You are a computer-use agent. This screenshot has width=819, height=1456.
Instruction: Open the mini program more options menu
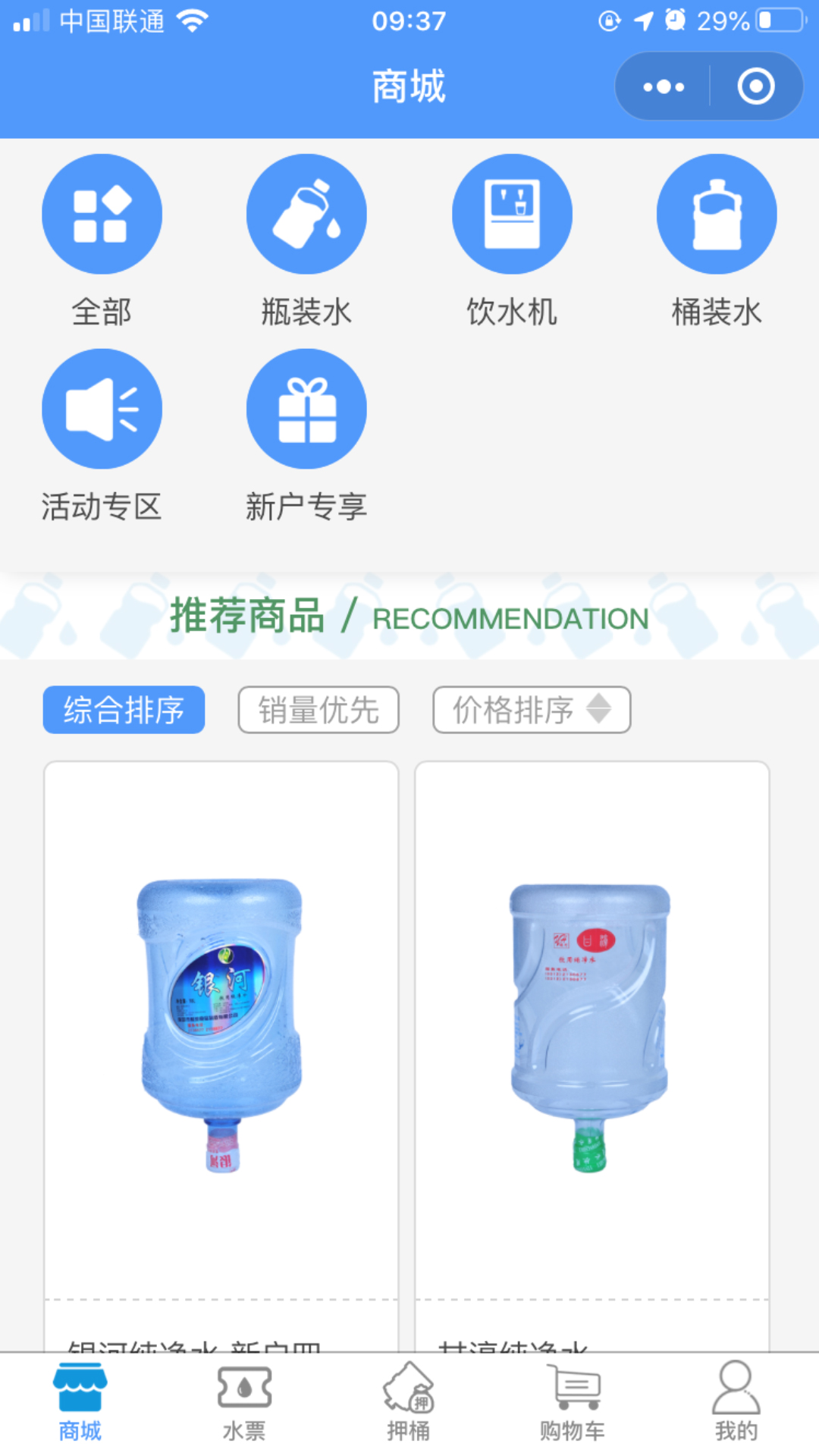[664, 86]
